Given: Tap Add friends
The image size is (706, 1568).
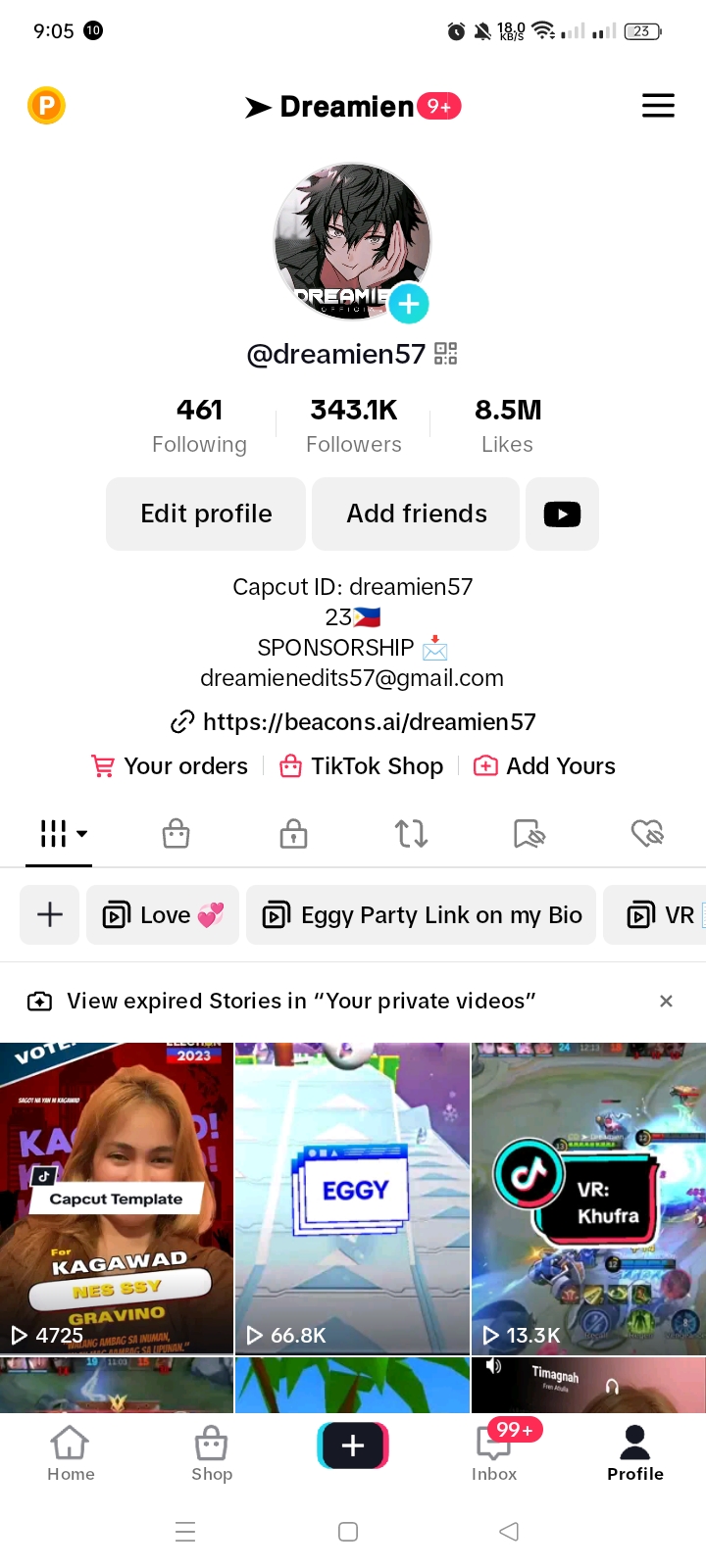Looking at the screenshot, I should click(416, 514).
